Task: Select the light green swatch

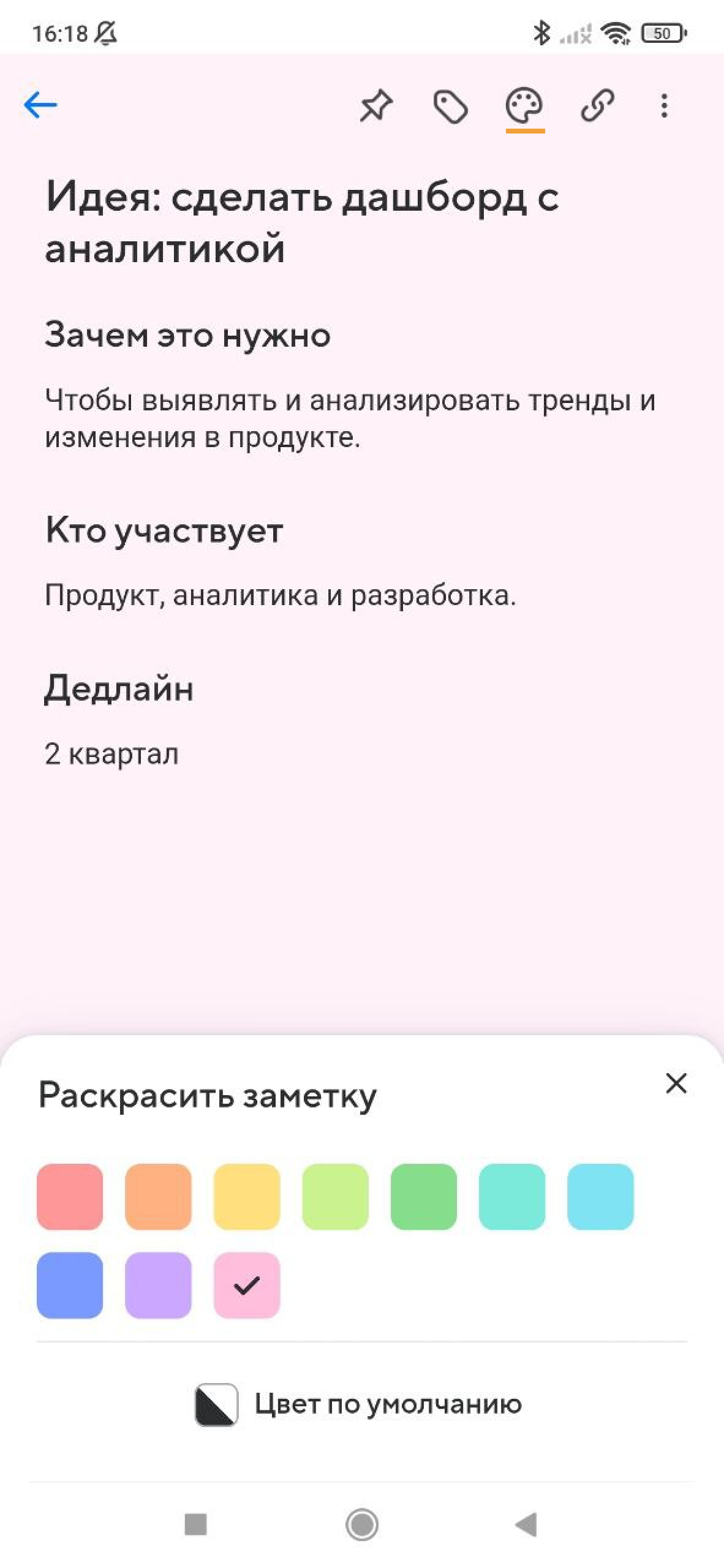Action: pyautogui.click(x=335, y=1196)
